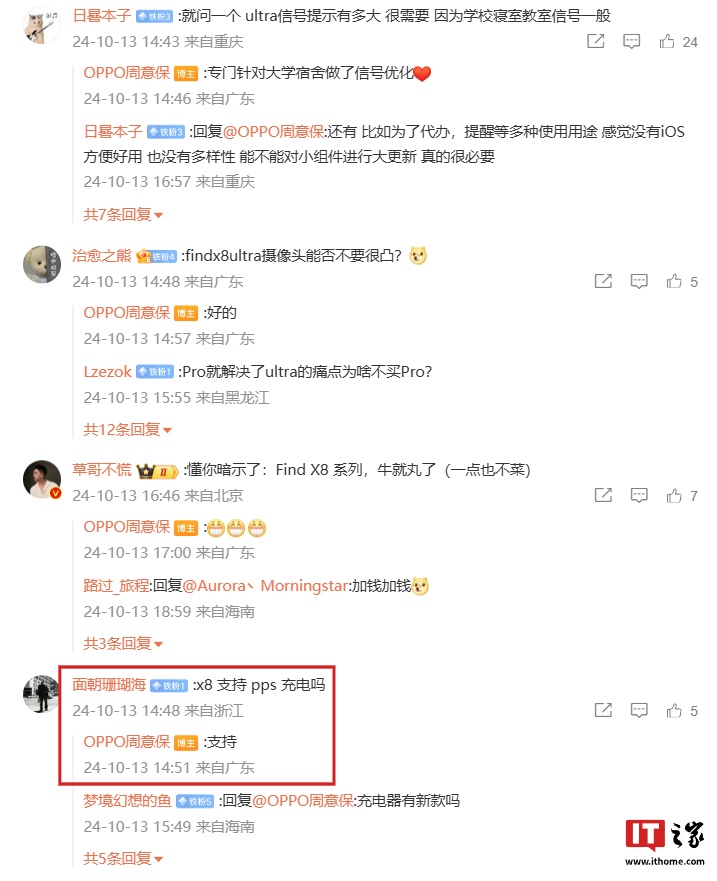Like 面朝珊瑚海's comment about pps充电
Image resolution: width=717 pixels, height=881 pixels.
coord(674,711)
